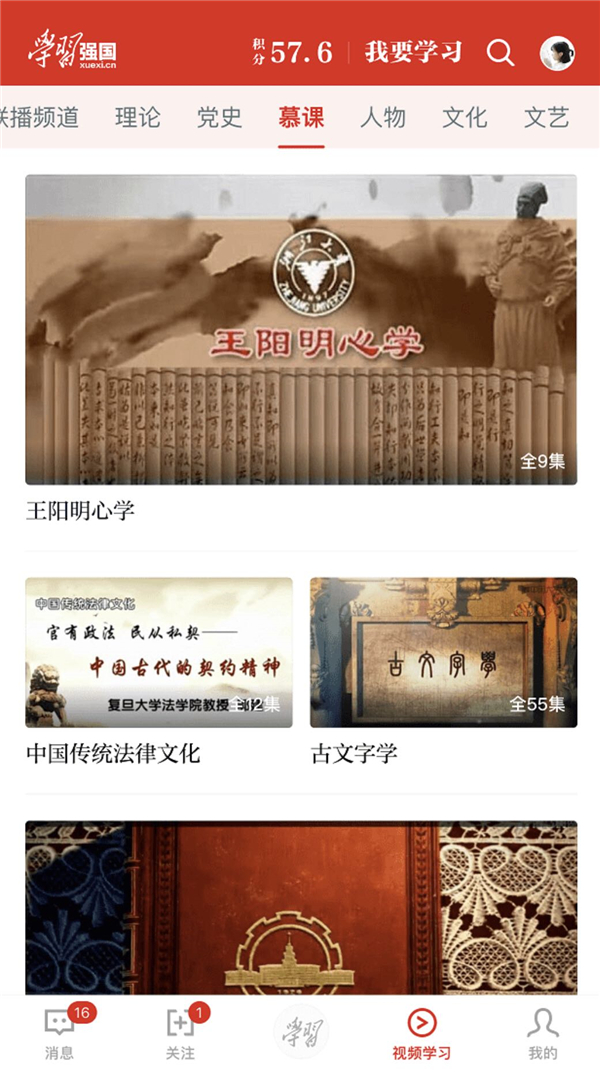Screen dimensions: 600x1072
Task: Open the profile avatar
Action: pos(557,53)
